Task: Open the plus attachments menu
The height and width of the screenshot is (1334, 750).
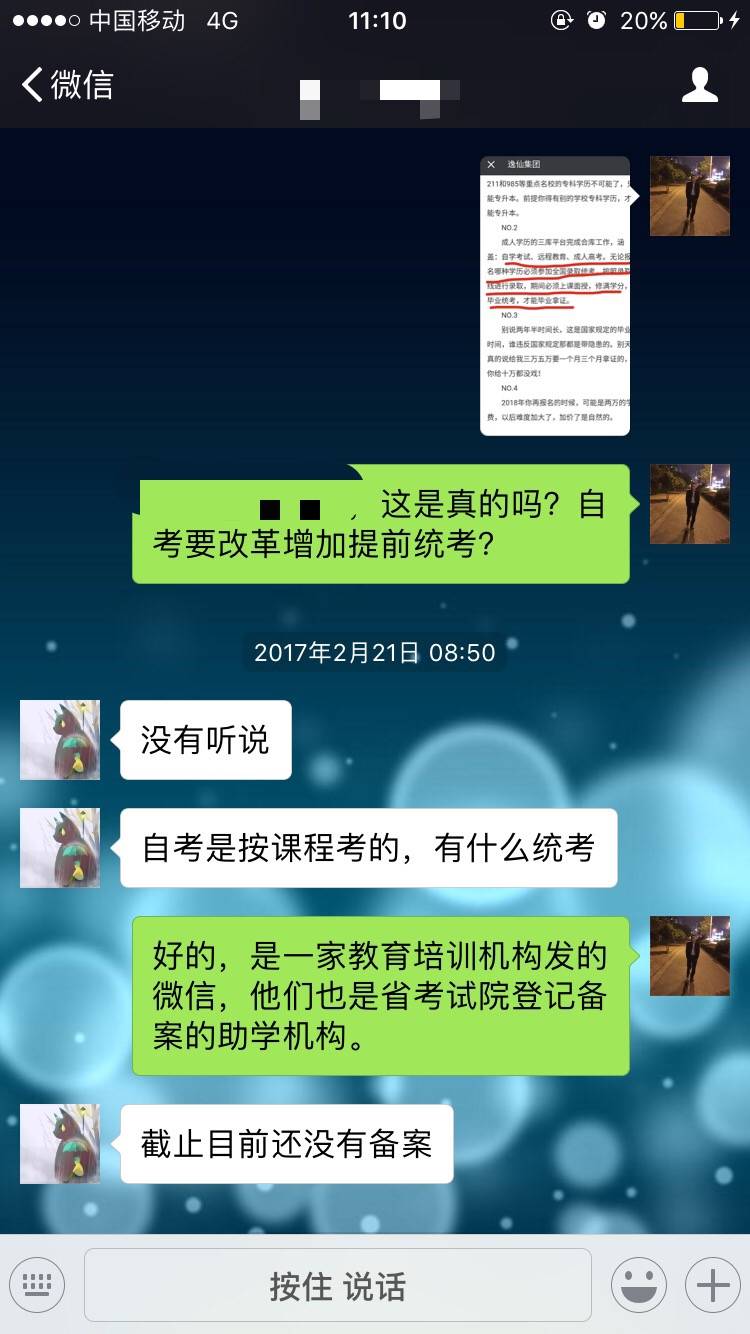Action: pos(712,1285)
